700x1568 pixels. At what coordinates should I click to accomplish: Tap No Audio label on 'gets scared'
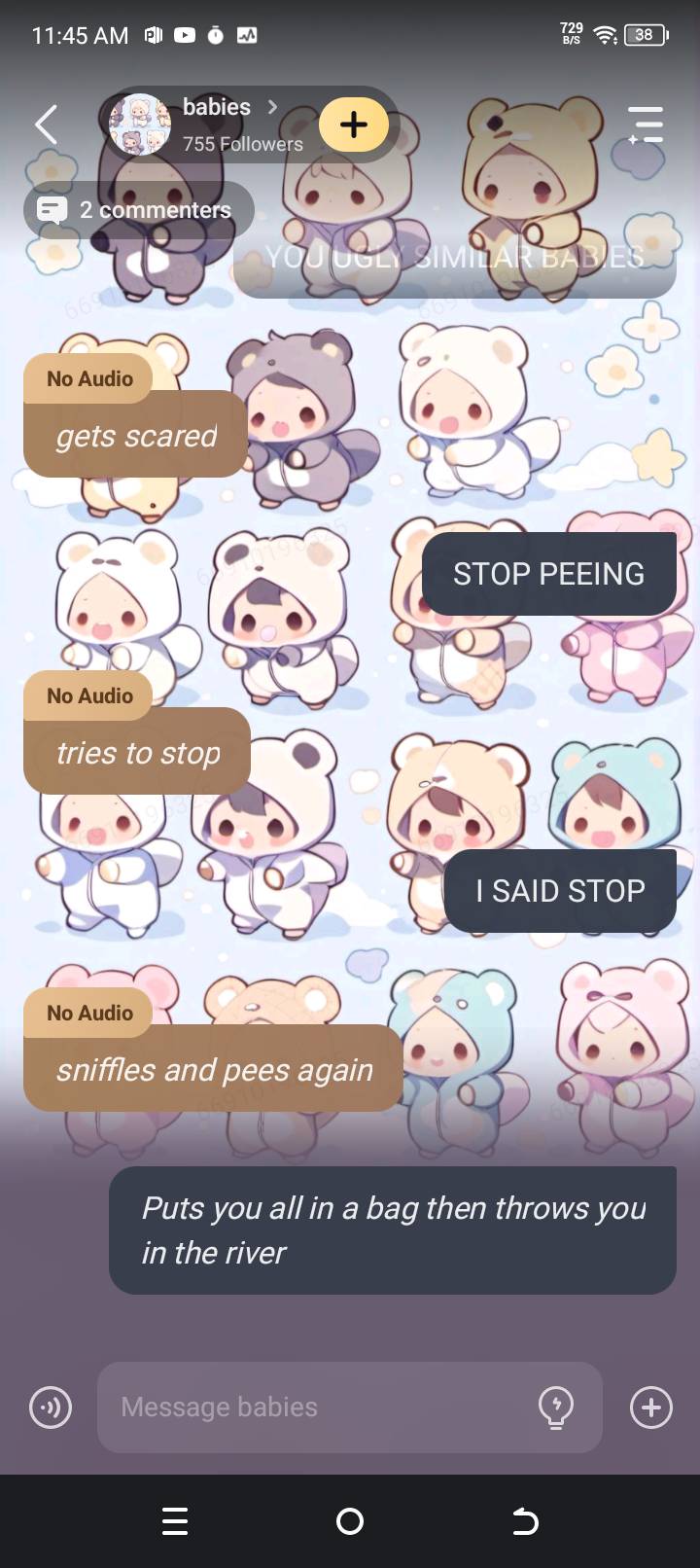point(89,378)
